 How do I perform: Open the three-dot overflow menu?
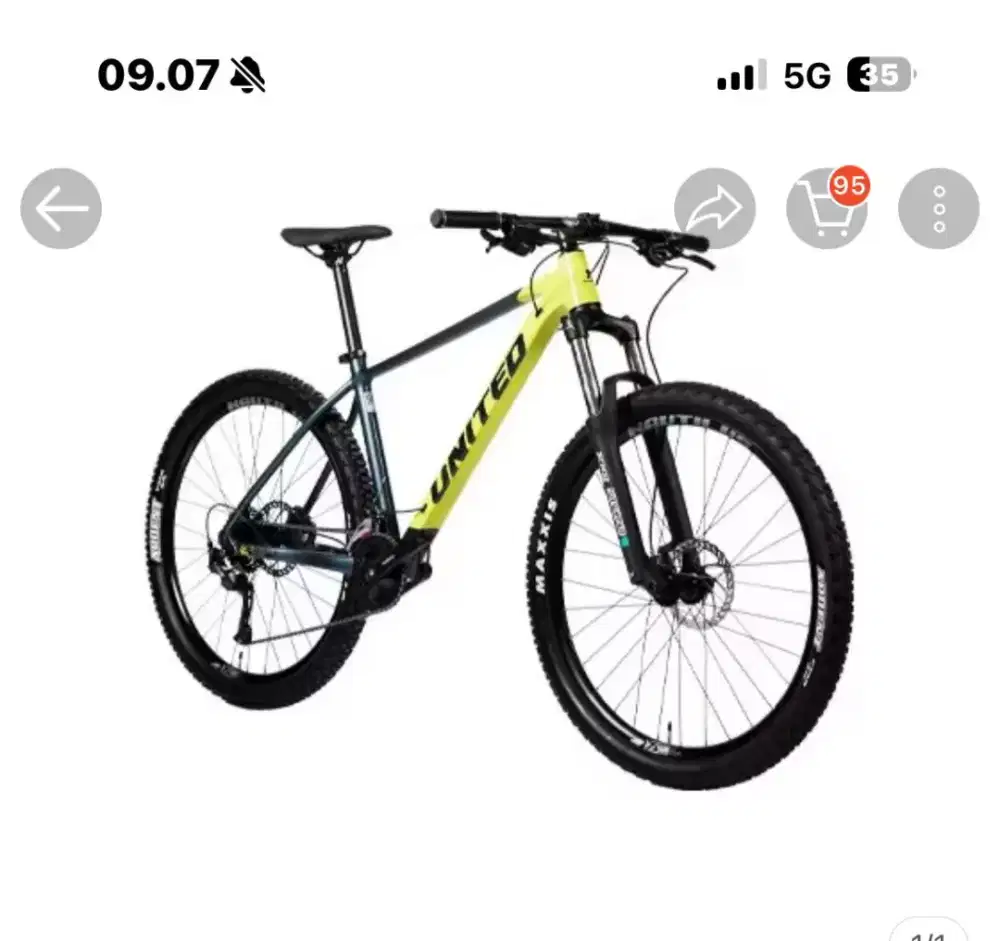click(x=938, y=208)
